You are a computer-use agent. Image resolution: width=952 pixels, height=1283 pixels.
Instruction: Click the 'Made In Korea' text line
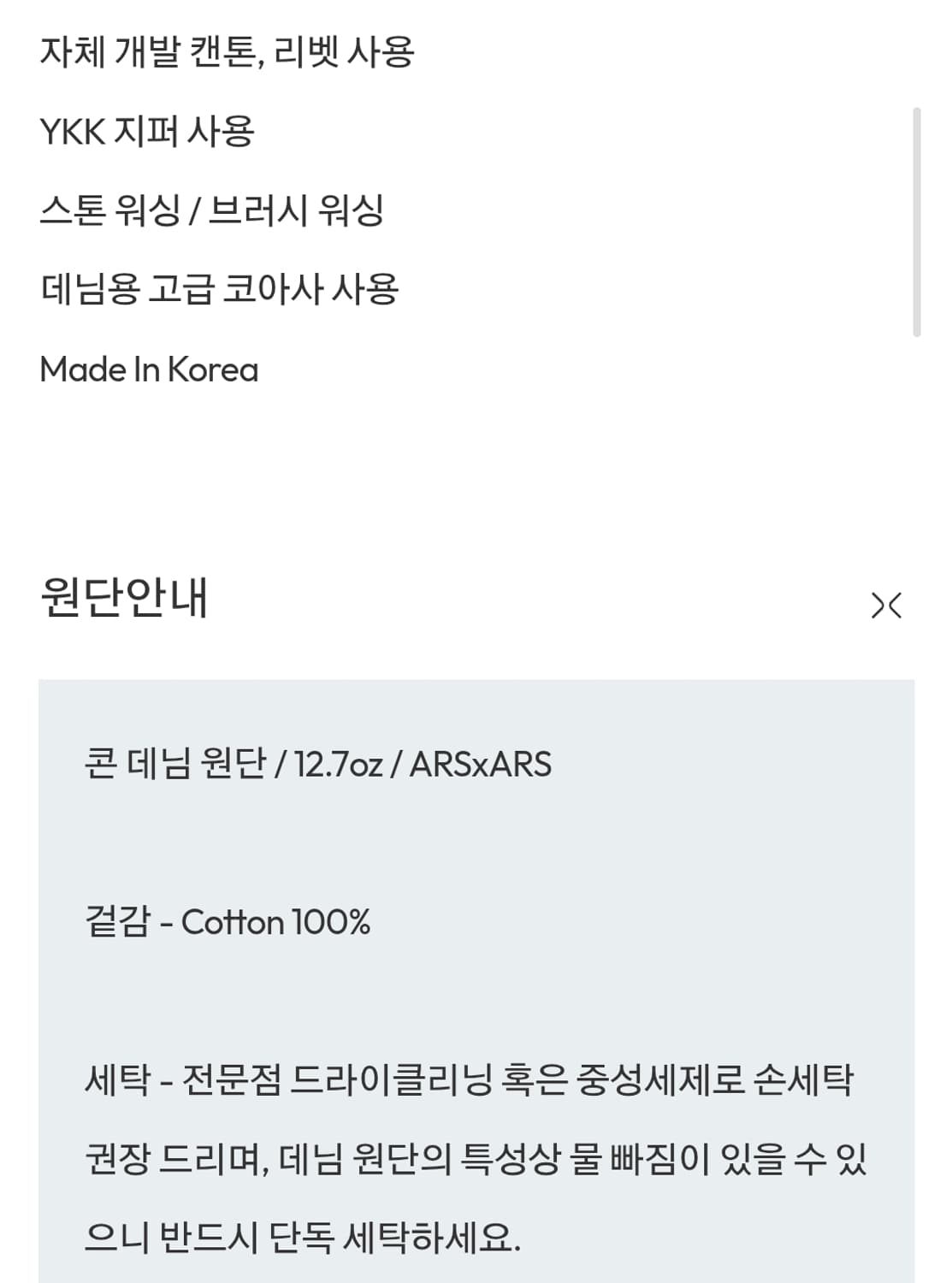(147, 369)
